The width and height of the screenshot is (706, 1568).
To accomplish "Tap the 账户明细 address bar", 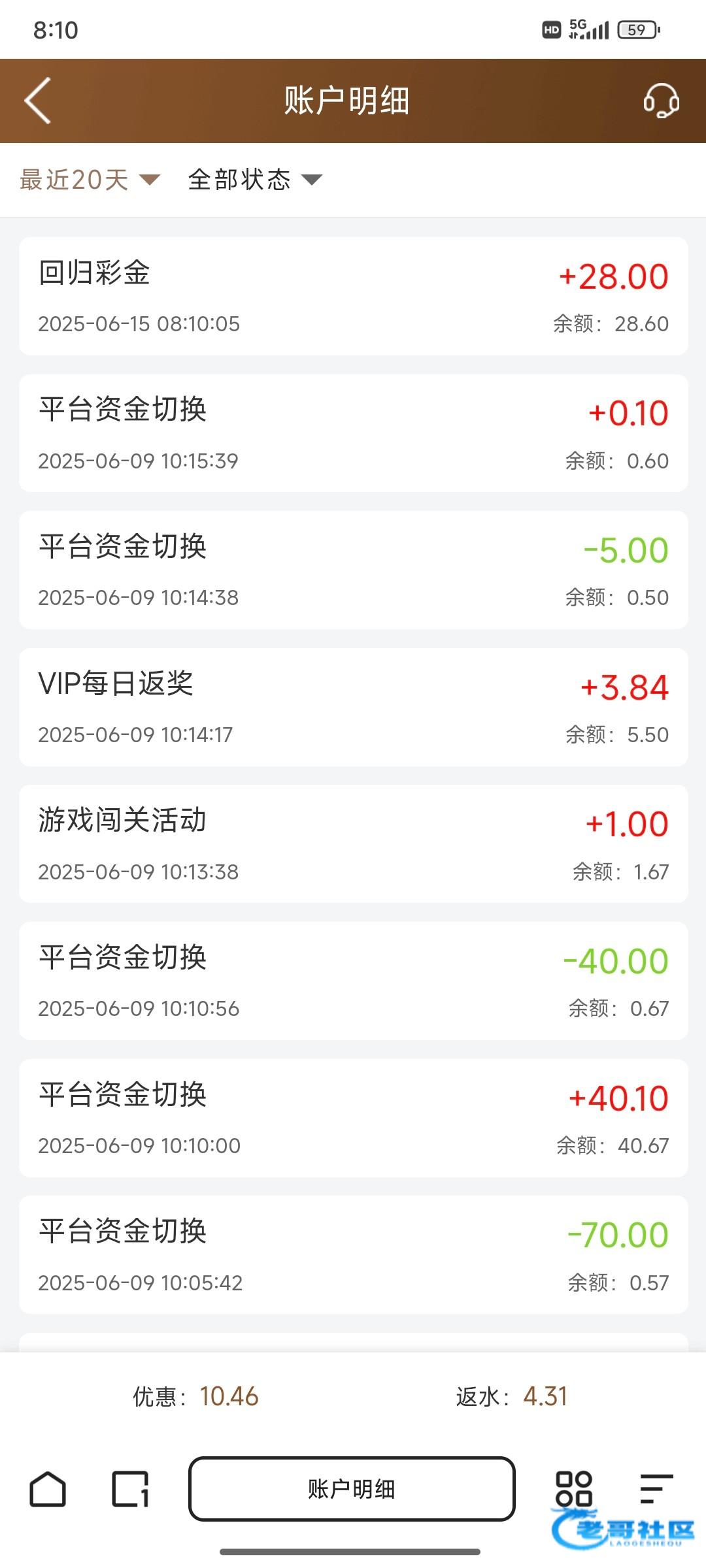I will (x=352, y=1489).
